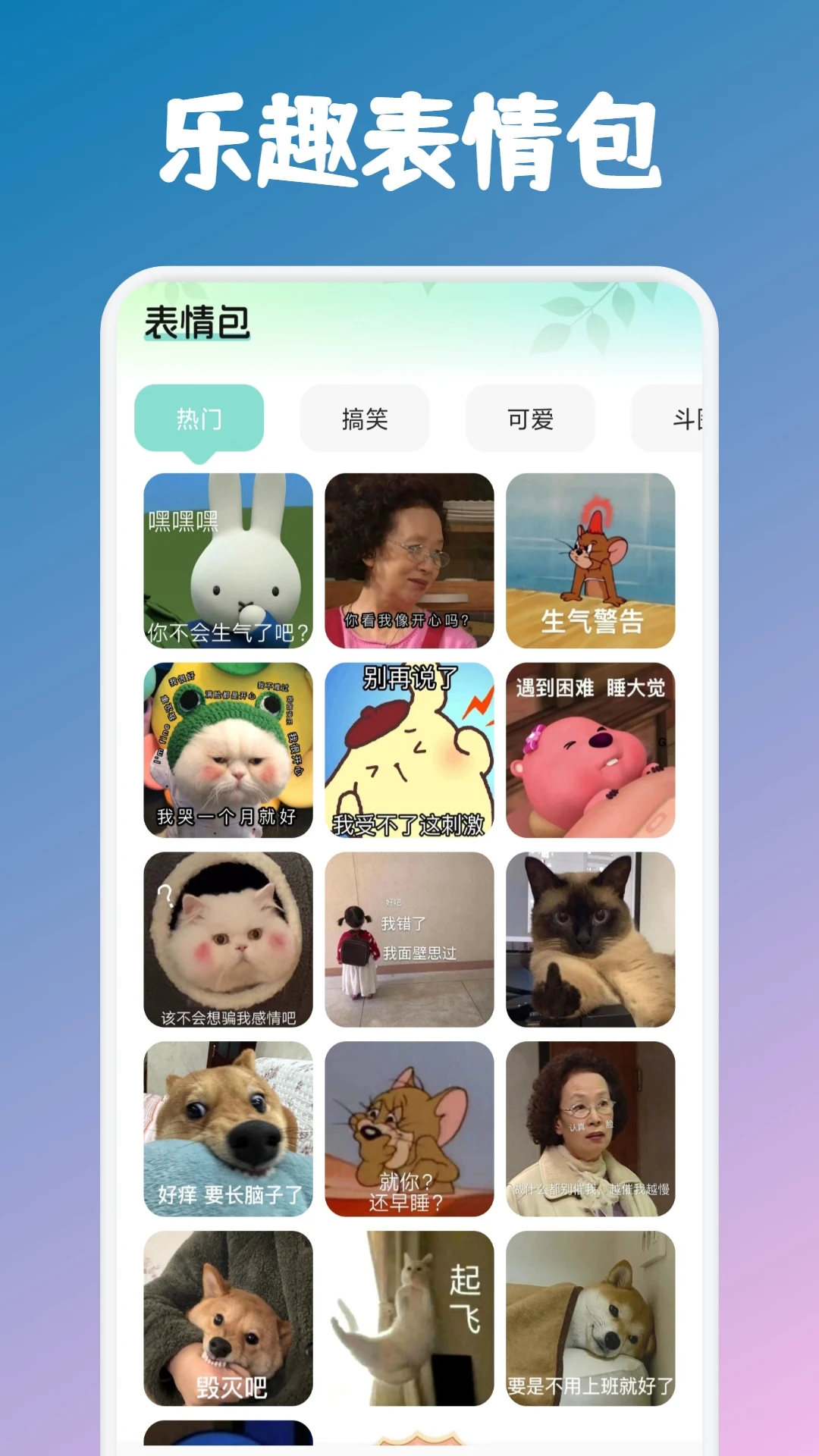Open the 你不会生气了吧 rabbit meme
The width and height of the screenshot is (819, 1456).
[229, 560]
